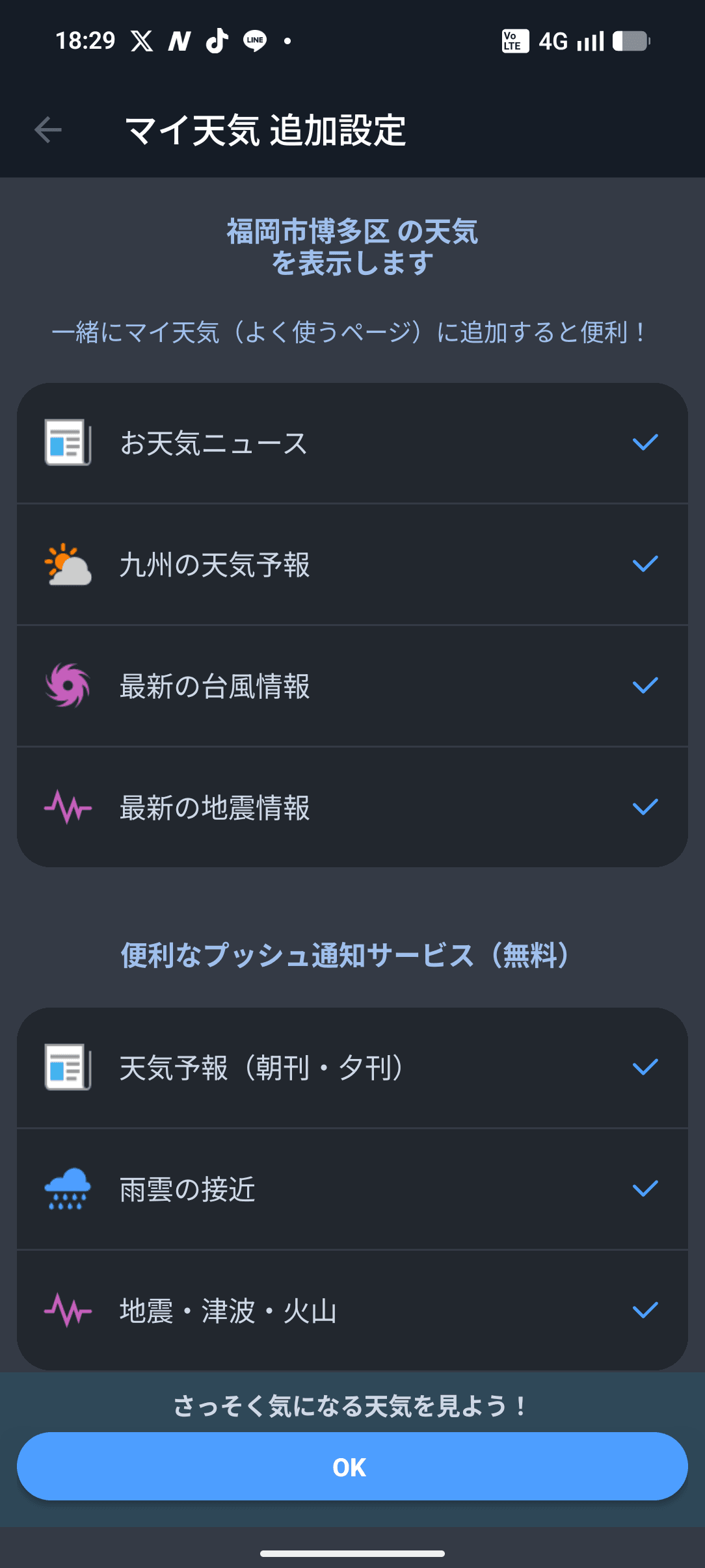705x1568 pixels.
Task: Deselect 最新の台風情報
Action: (645, 686)
